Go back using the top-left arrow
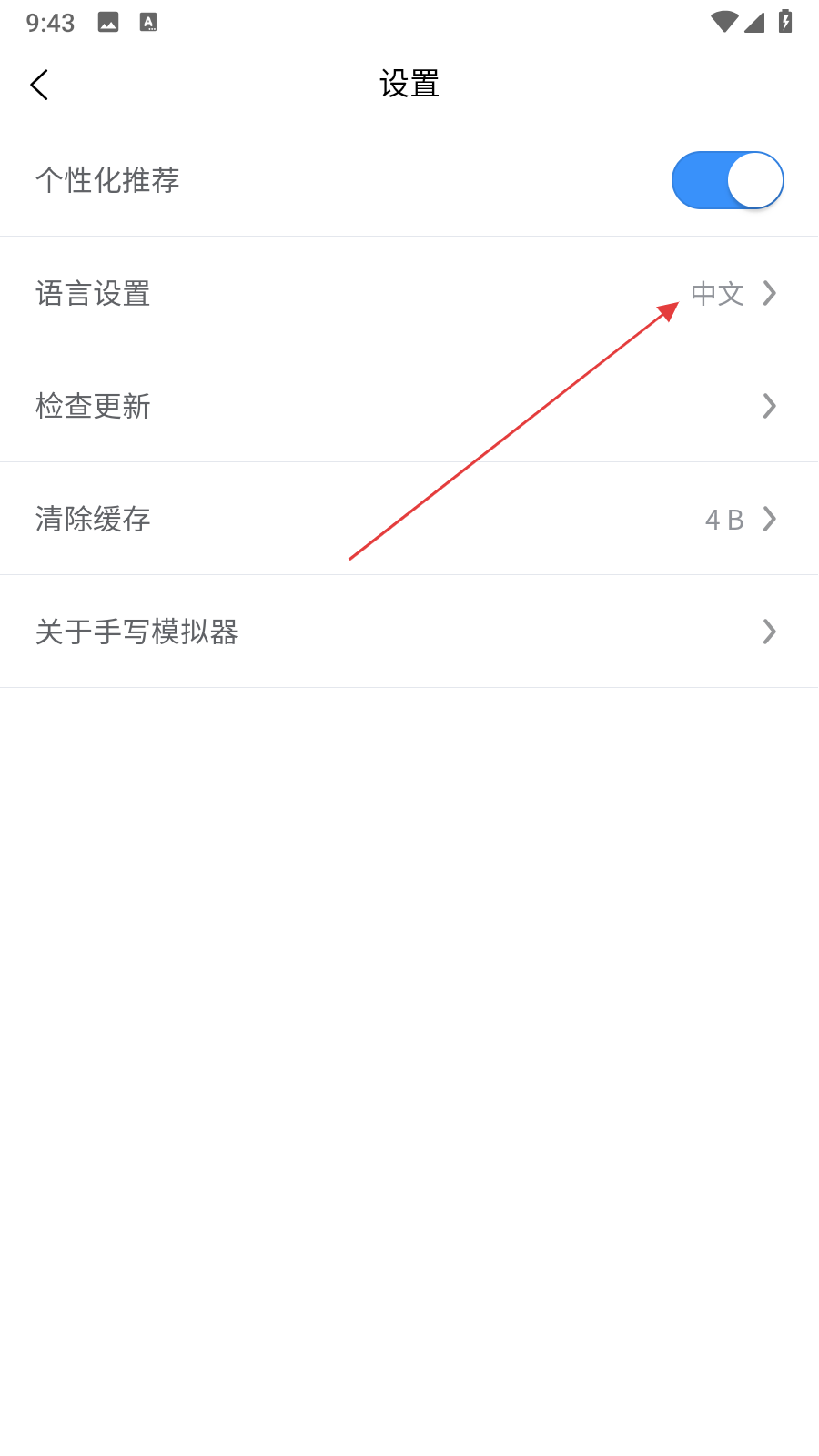 pos(39,86)
